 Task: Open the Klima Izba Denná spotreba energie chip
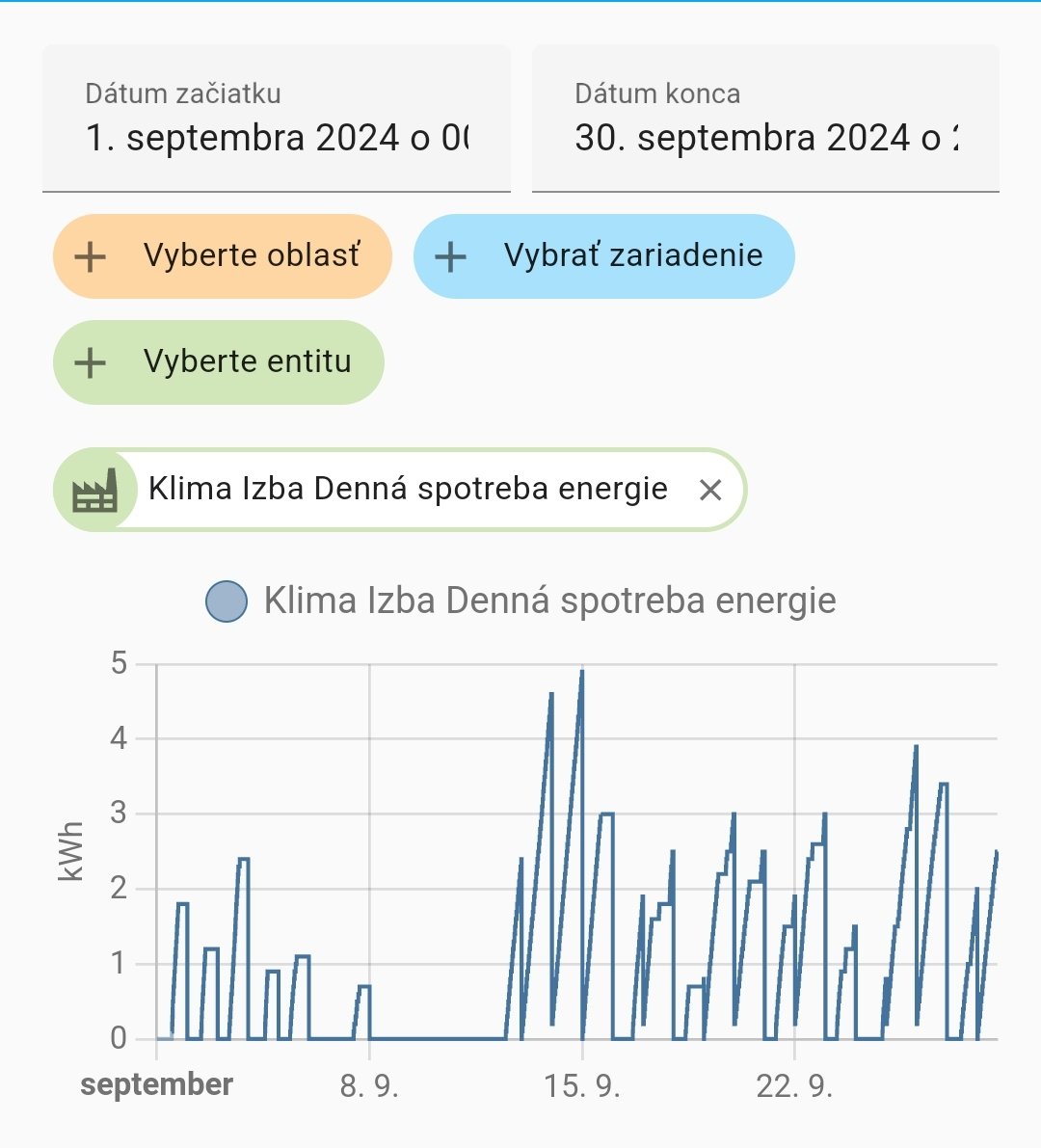(x=407, y=490)
